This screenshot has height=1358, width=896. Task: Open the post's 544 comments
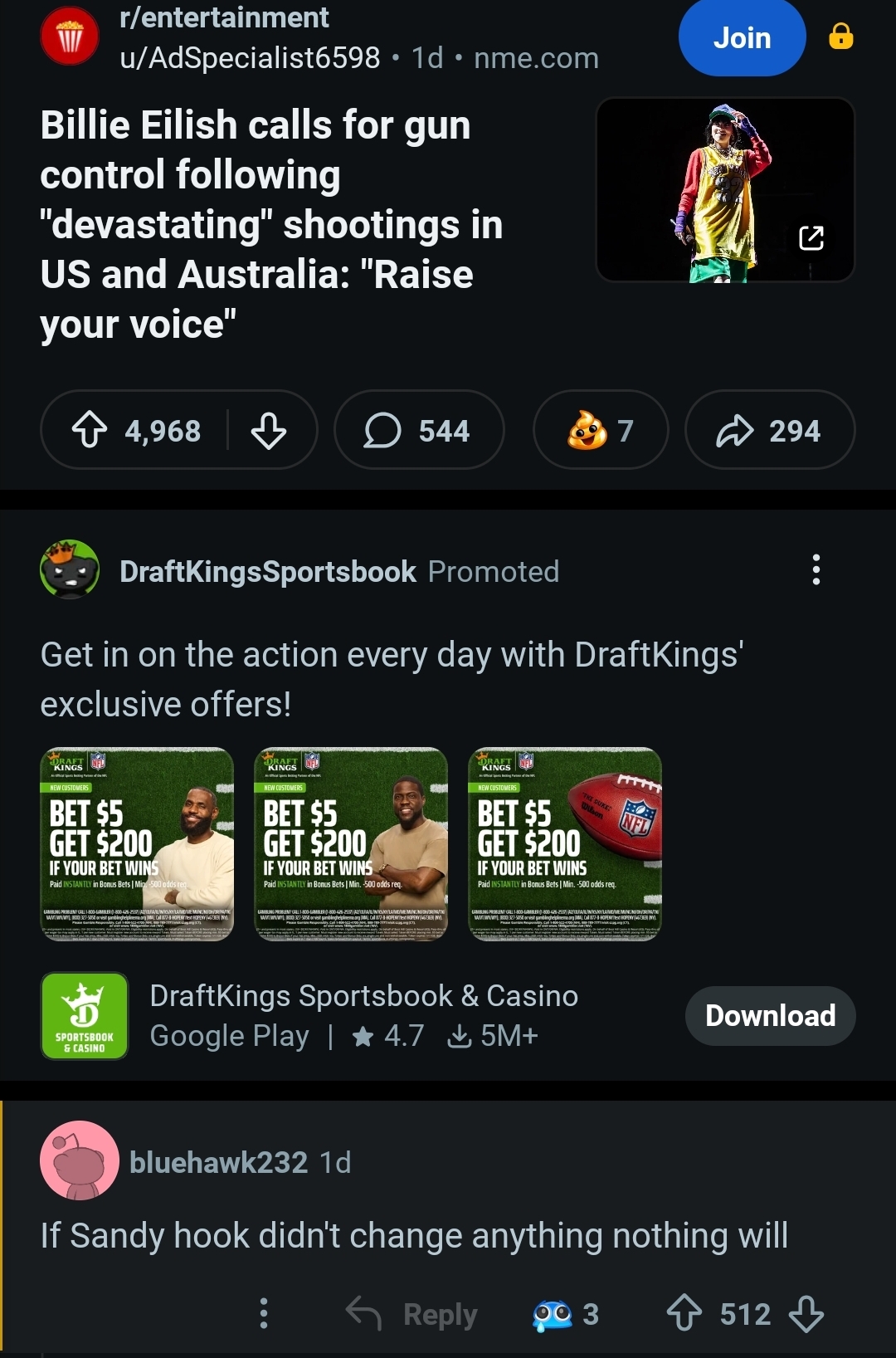tap(419, 431)
